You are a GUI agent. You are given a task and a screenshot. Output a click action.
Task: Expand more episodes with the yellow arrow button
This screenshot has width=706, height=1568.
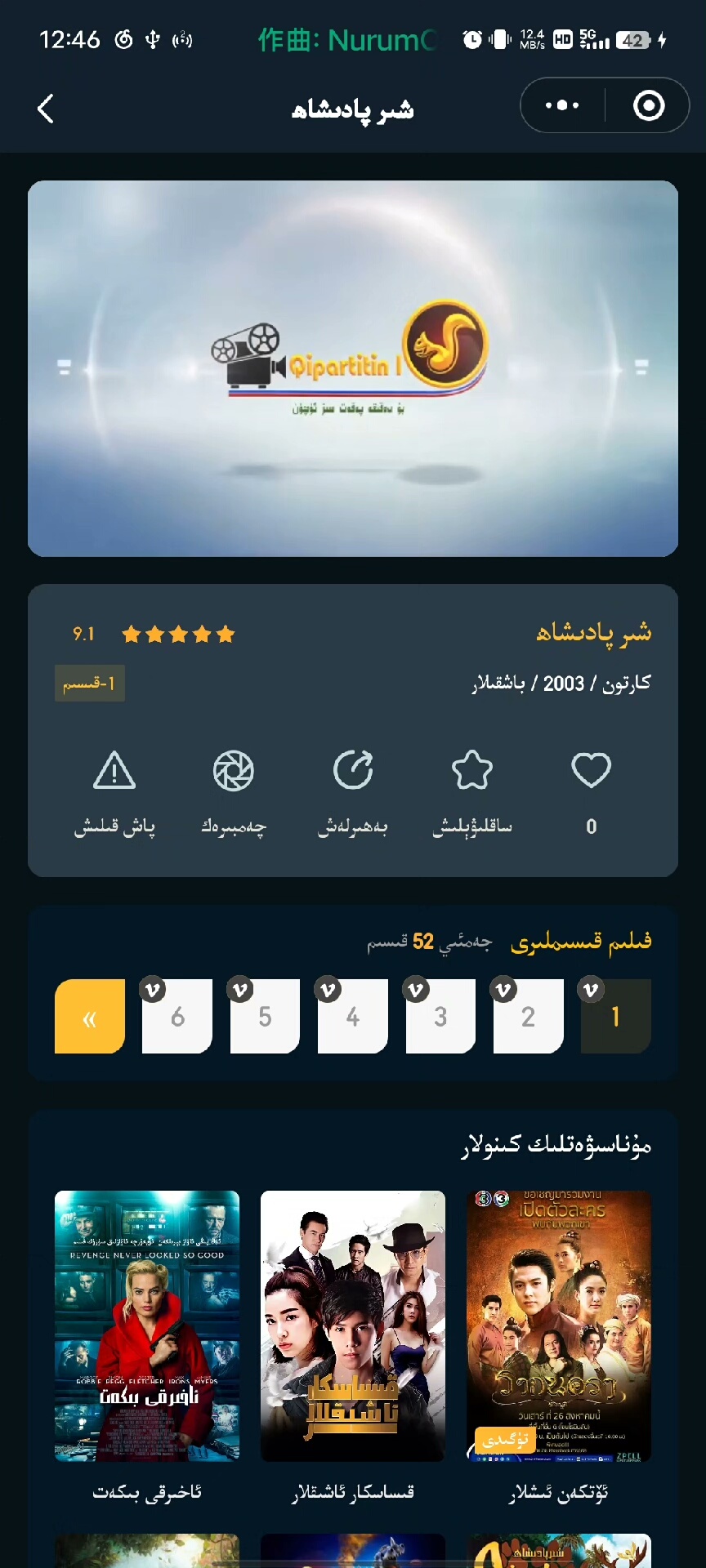tap(90, 1017)
